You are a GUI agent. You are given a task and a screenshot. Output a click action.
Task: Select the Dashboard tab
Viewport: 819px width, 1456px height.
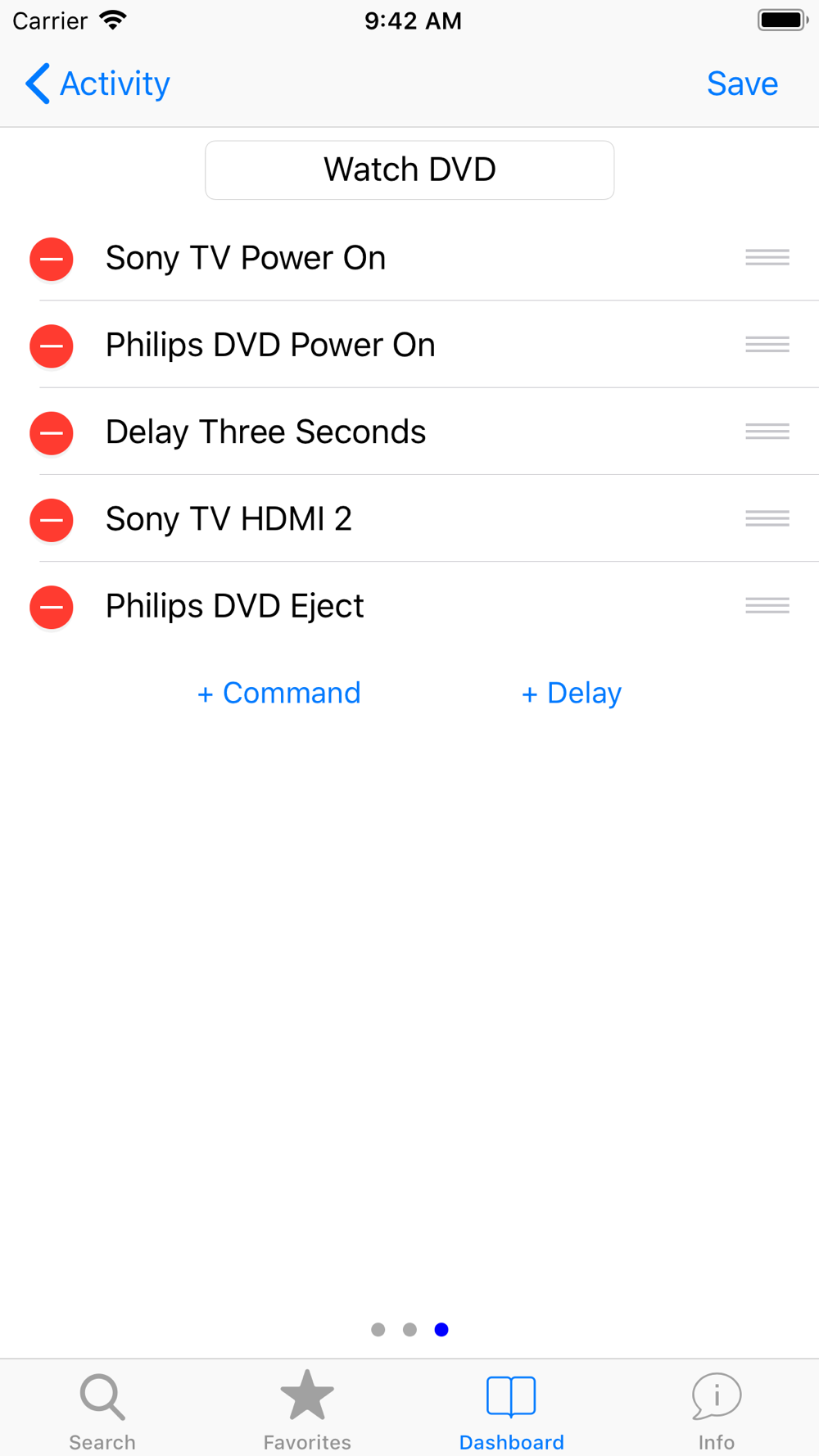512,1411
